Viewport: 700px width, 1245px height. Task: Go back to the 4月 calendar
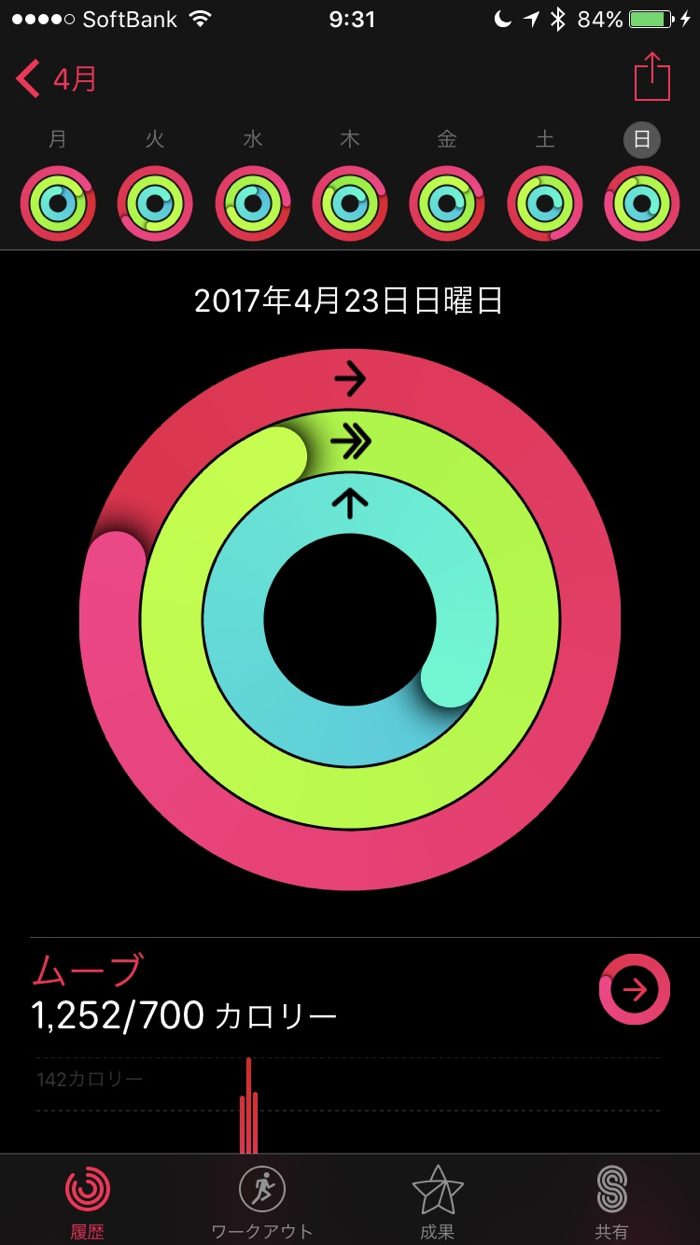[57, 79]
